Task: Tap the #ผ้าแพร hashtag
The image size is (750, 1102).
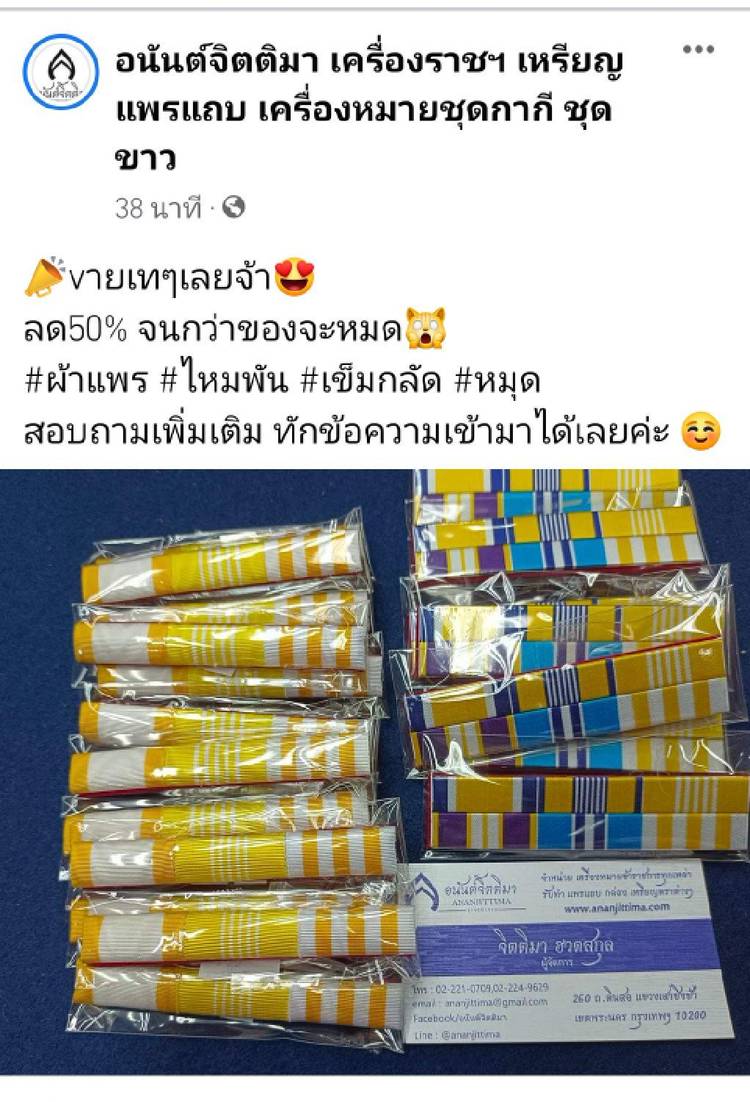Action: (x=81, y=384)
